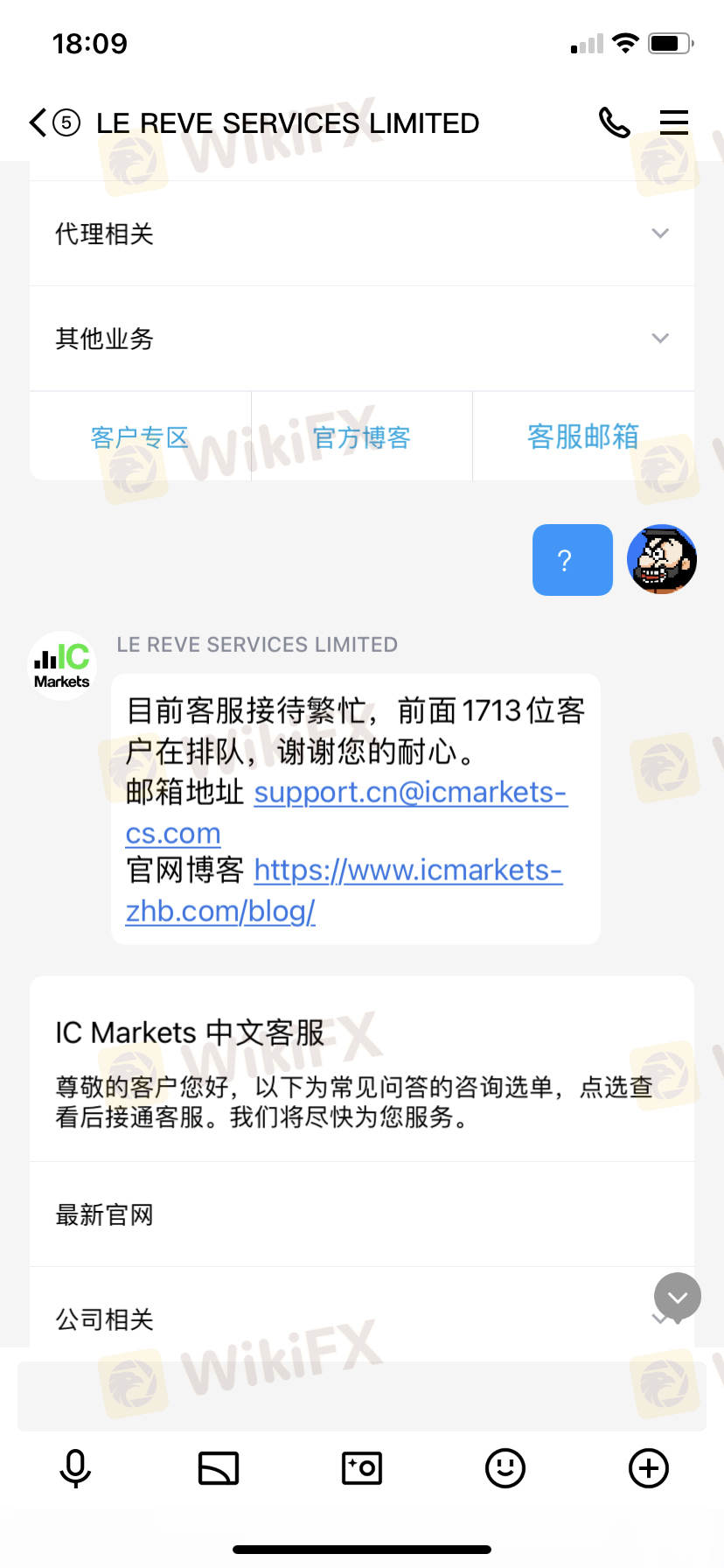Screen dimensions: 724x1568
Task: Open the camera to take a photo
Action: (x=362, y=1468)
